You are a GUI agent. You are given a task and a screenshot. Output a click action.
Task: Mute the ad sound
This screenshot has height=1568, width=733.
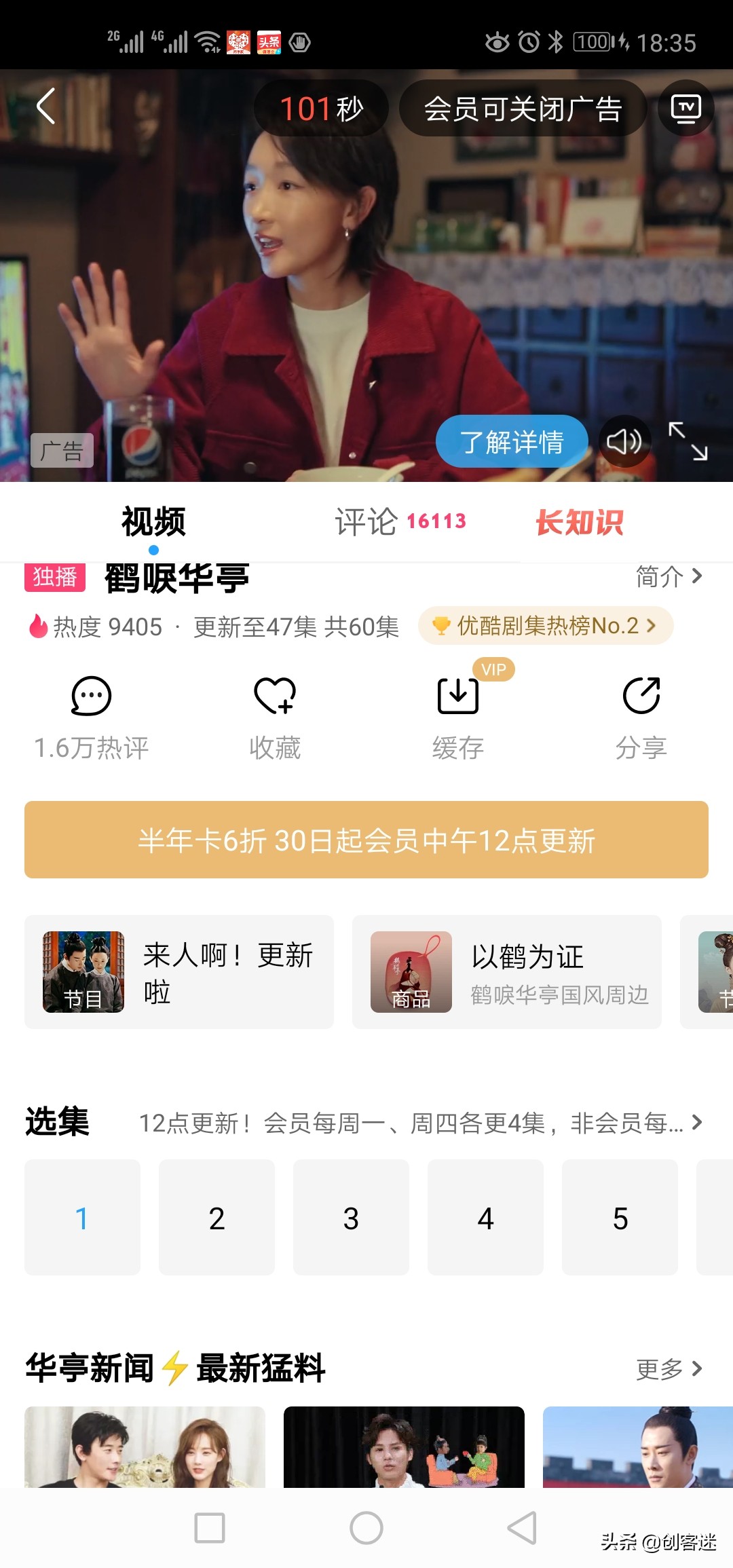[x=624, y=442]
